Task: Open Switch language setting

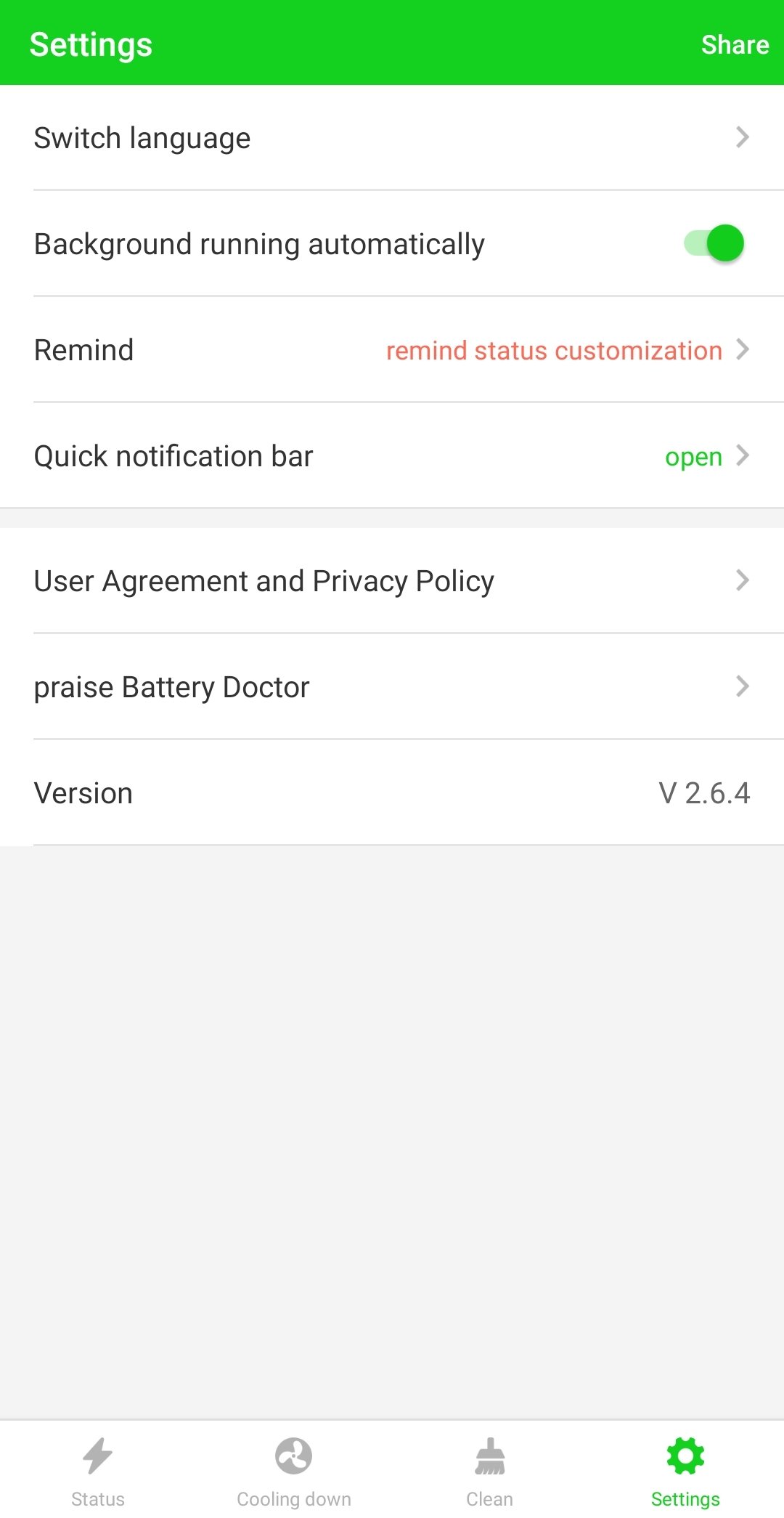Action: (392, 137)
